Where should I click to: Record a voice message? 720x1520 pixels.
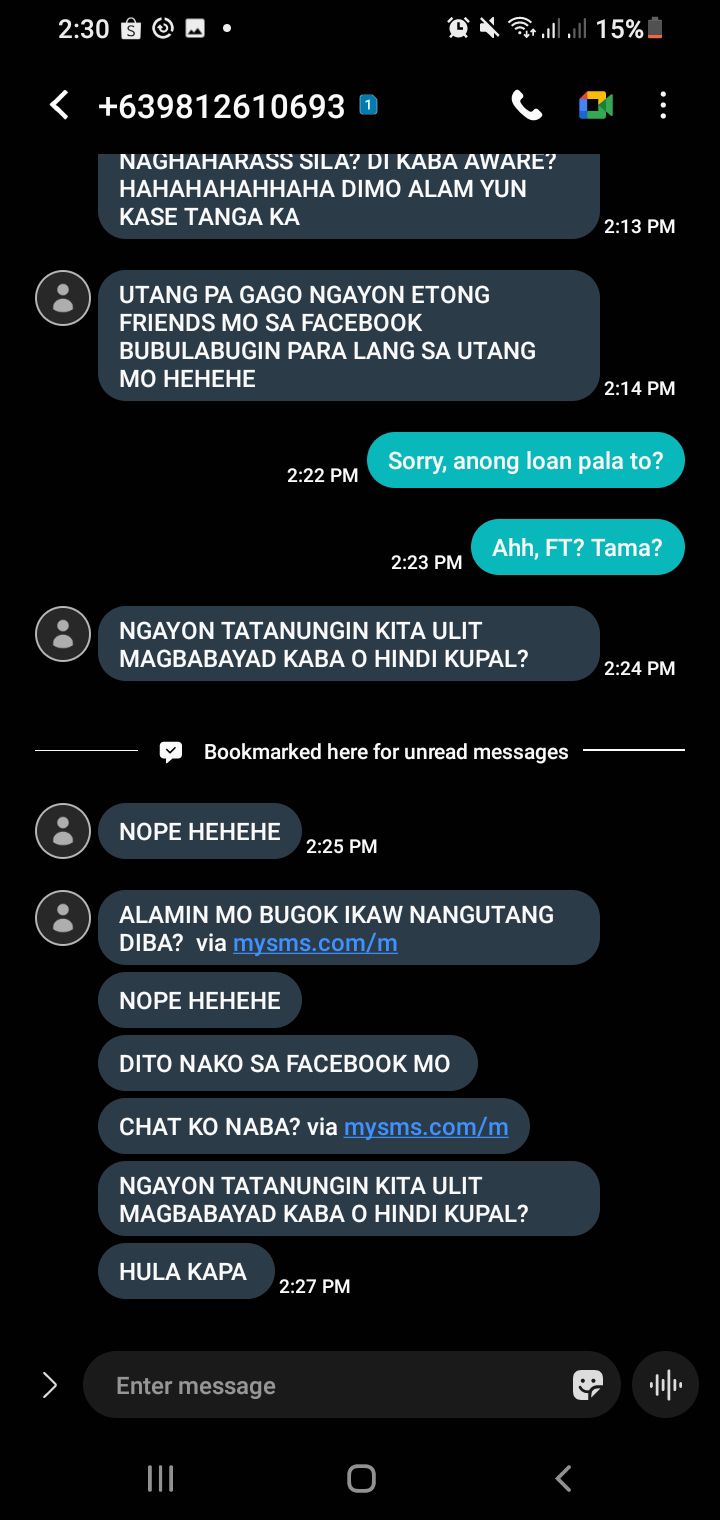[665, 1386]
